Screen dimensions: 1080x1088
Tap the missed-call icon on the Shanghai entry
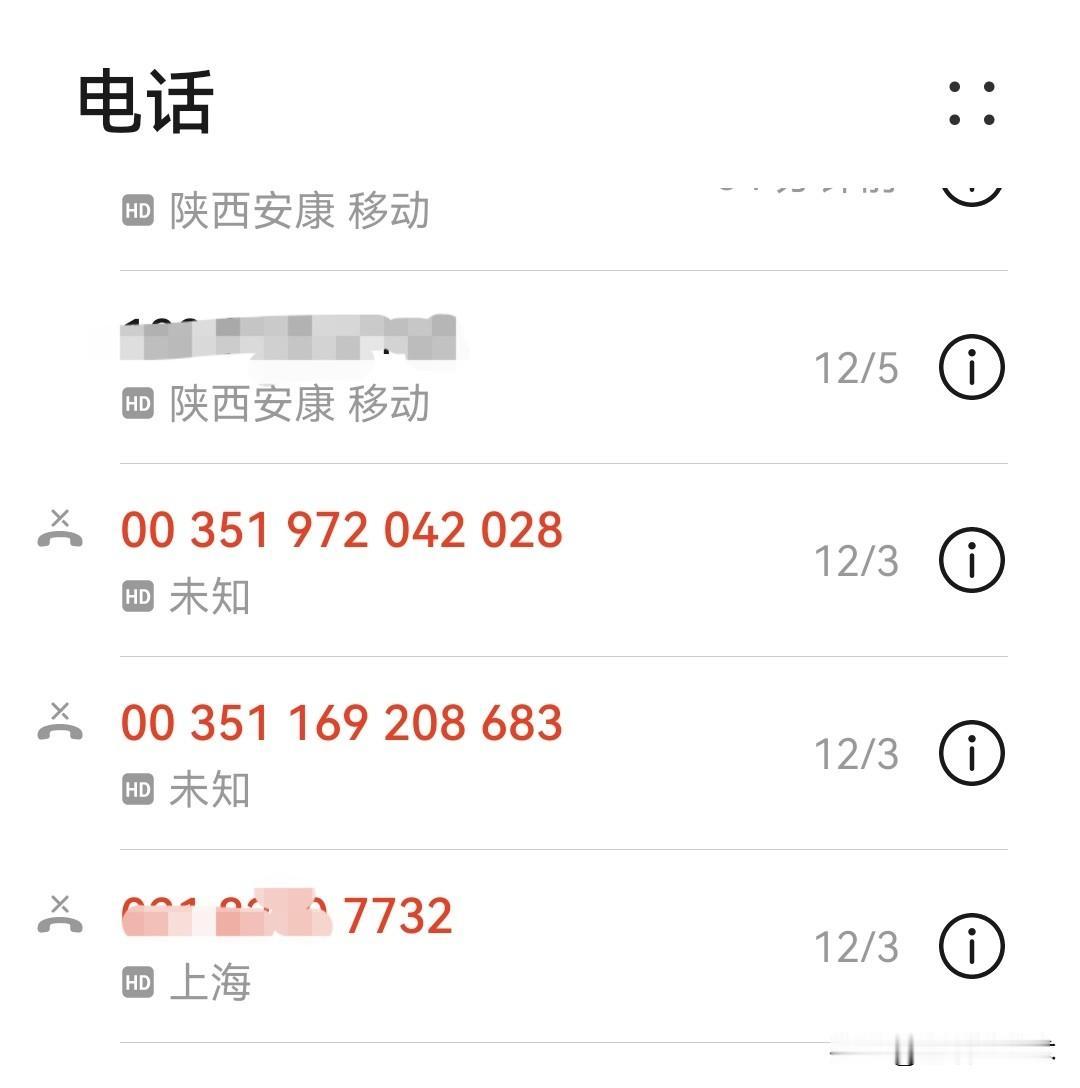(x=60, y=913)
